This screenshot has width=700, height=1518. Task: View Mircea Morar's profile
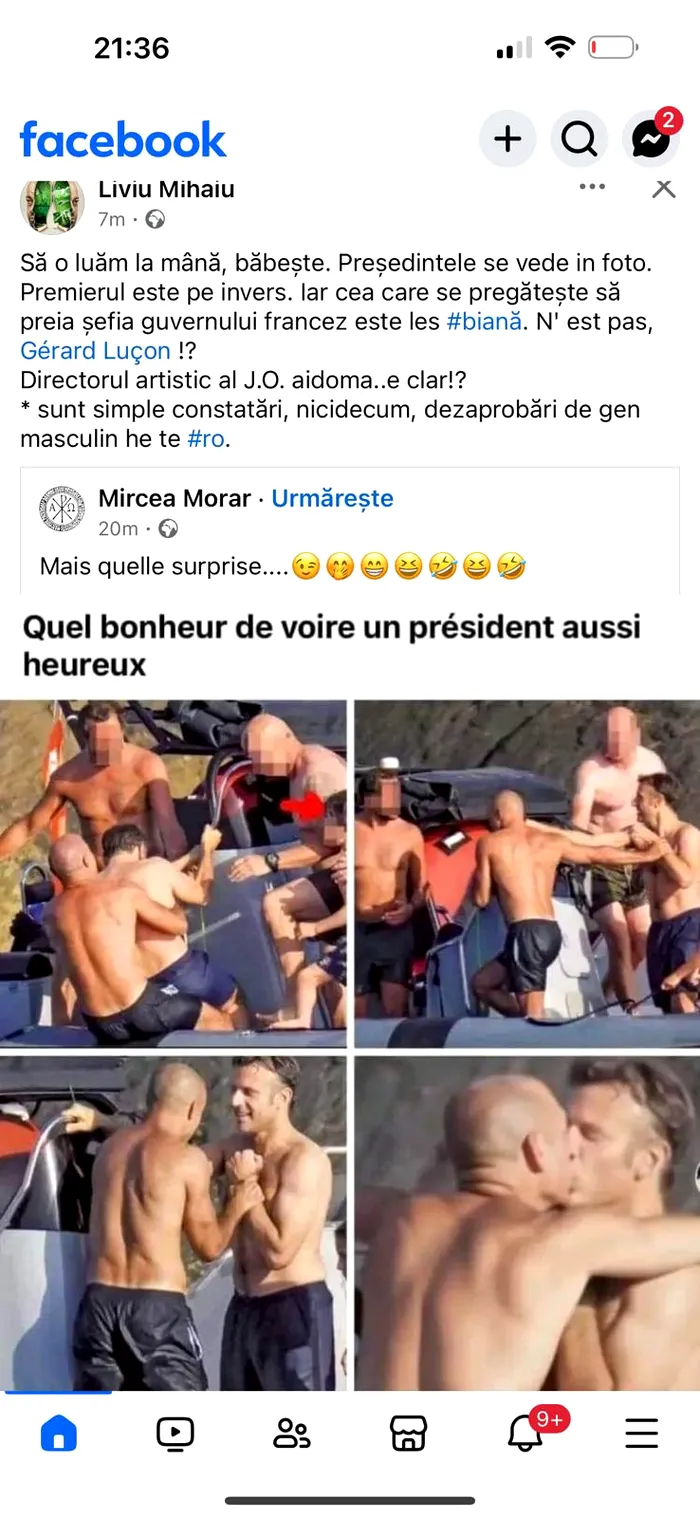coord(174,498)
